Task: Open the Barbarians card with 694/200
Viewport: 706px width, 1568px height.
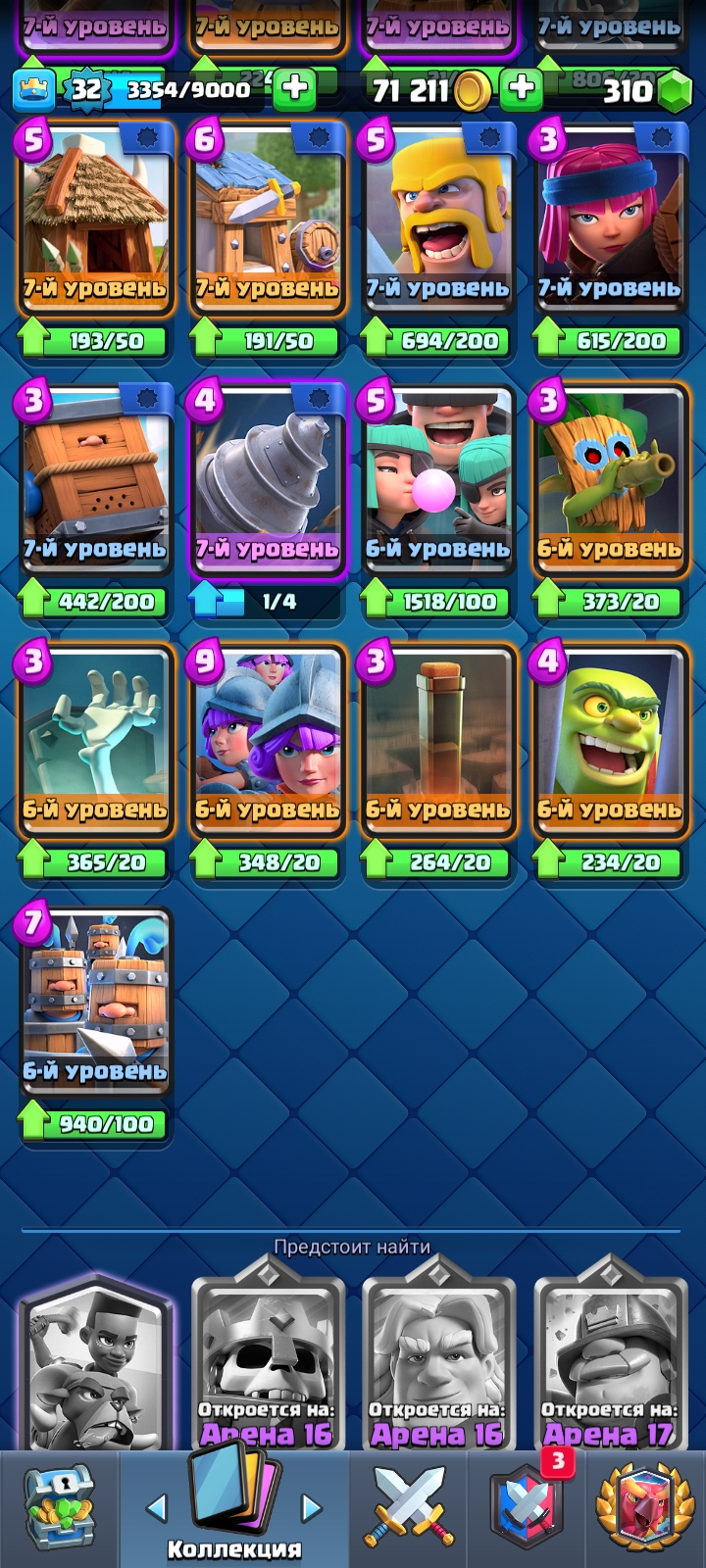Action: [438, 218]
